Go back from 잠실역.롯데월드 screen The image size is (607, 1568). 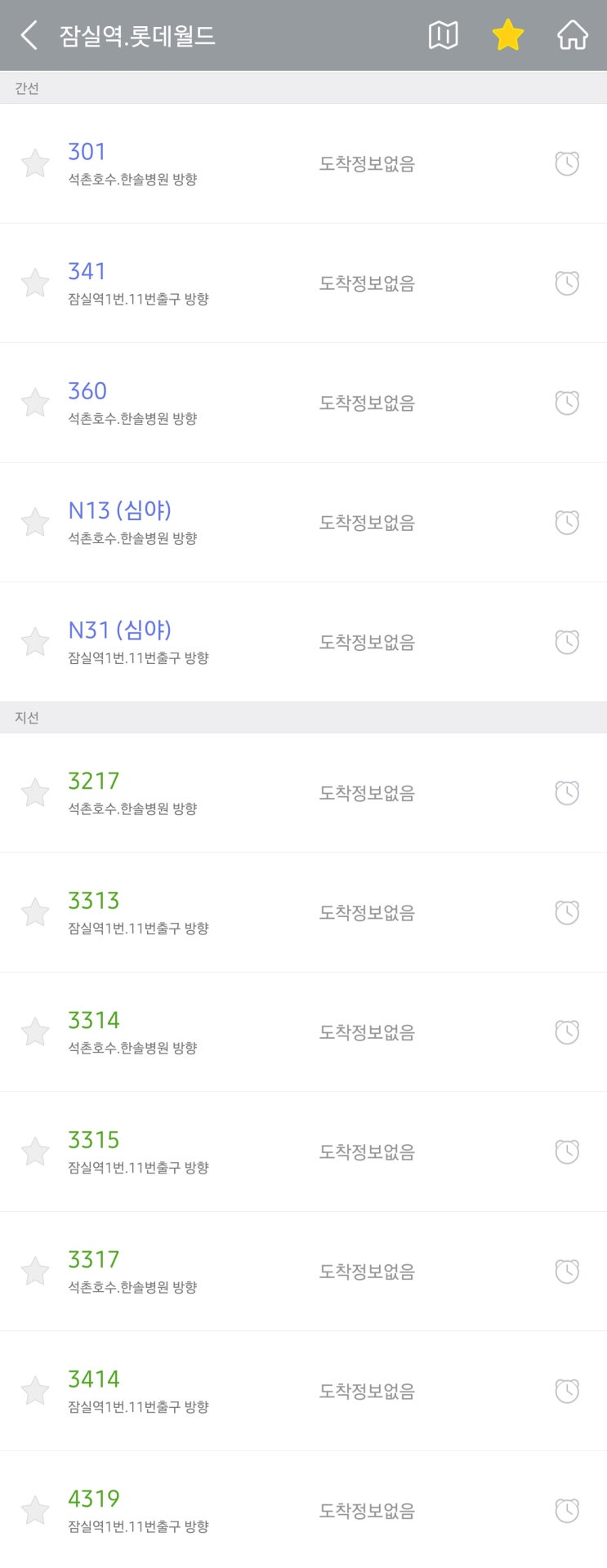(29, 36)
